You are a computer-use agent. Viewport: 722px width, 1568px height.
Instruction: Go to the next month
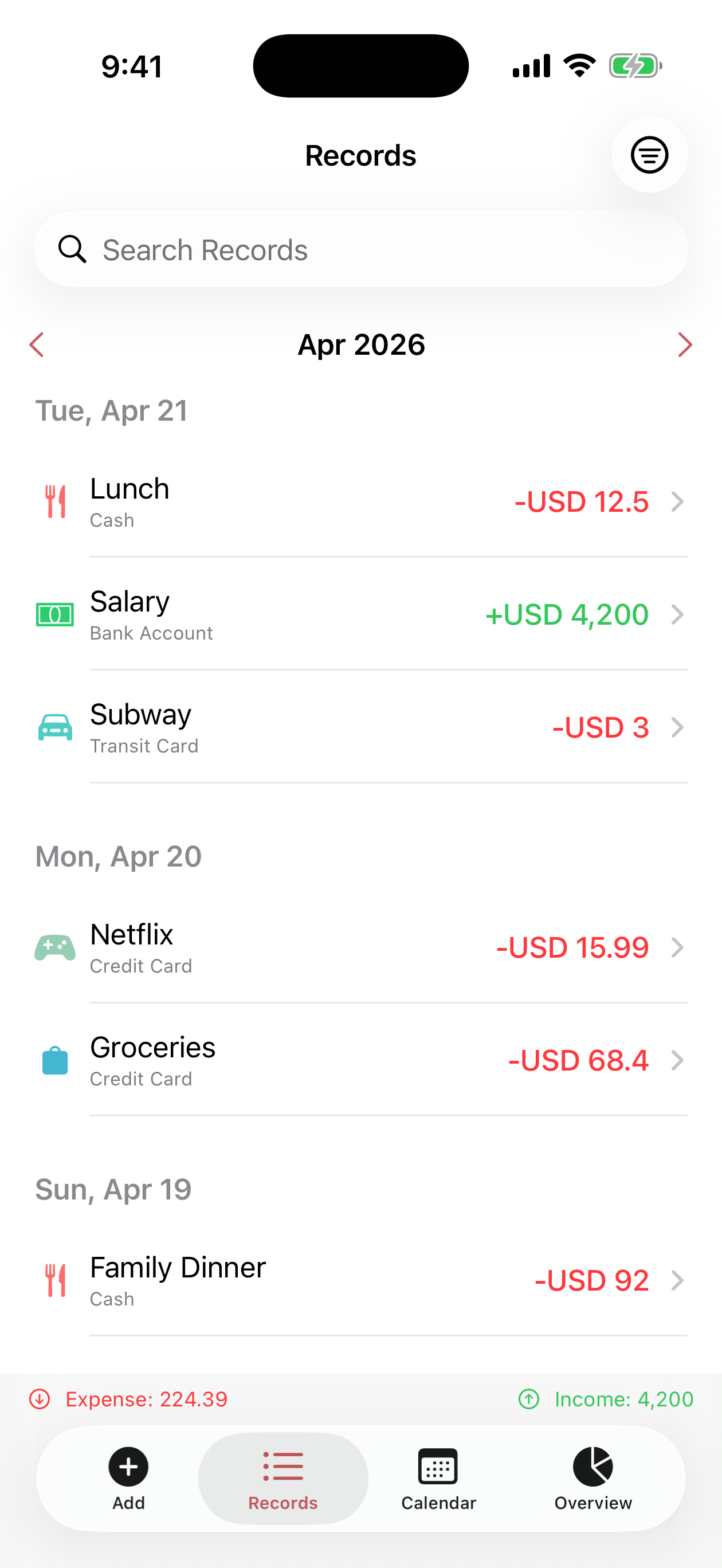click(685, 344)
